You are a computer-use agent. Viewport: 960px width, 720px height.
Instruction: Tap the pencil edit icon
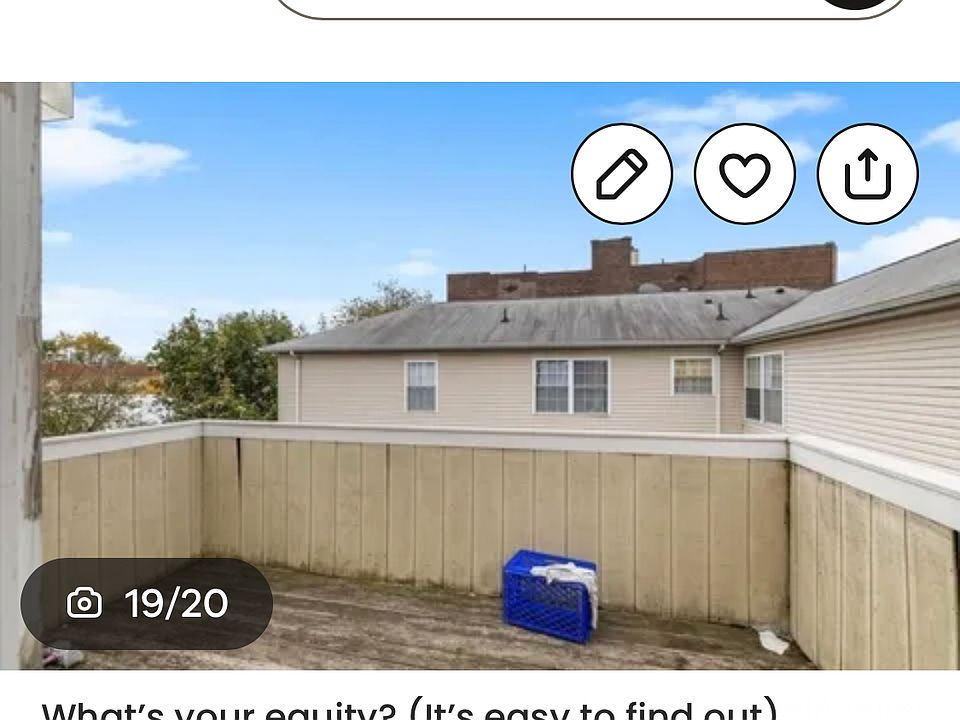click(x=622, y=174)
